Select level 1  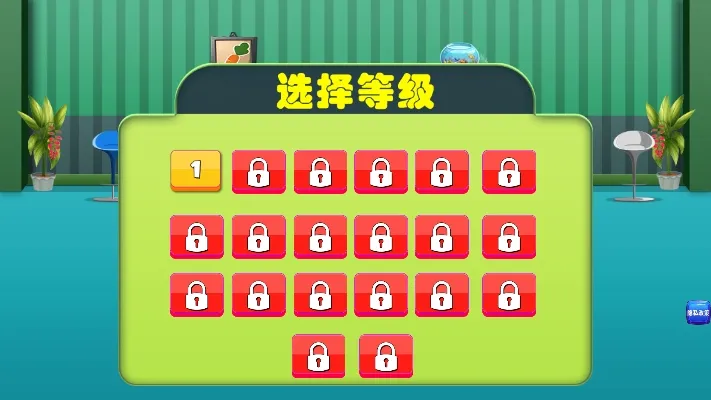coord(196,170)
